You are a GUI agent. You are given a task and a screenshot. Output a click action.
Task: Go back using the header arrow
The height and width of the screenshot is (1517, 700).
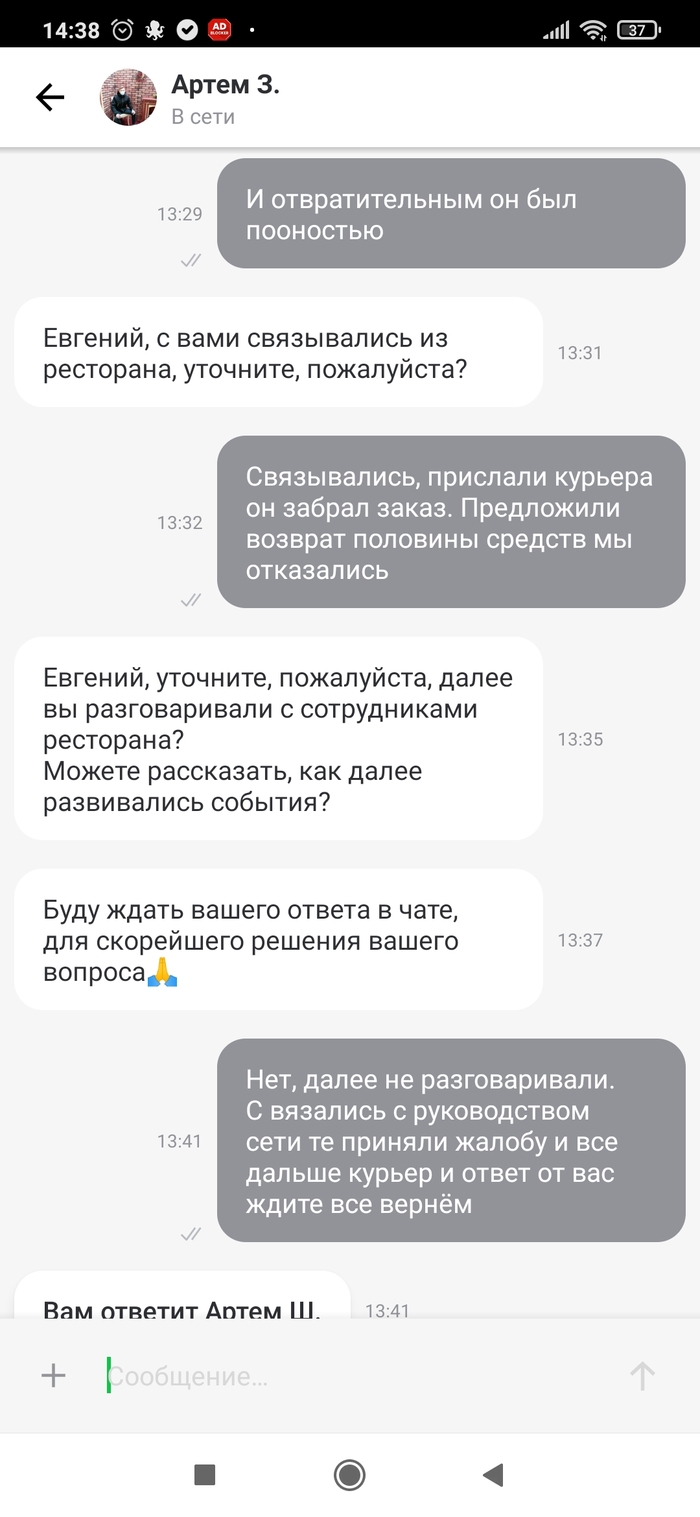[x=49, y=97]
